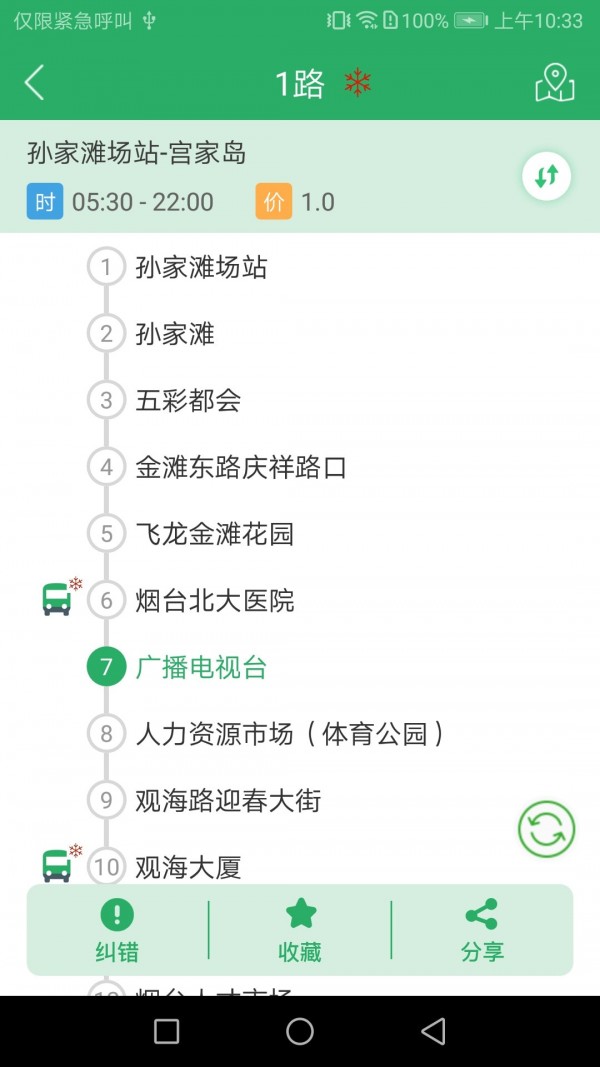Choose the 观海路迎春大街 stop
The width and height of the screenshot is (600, 1067).
click(x=228, y=800)
